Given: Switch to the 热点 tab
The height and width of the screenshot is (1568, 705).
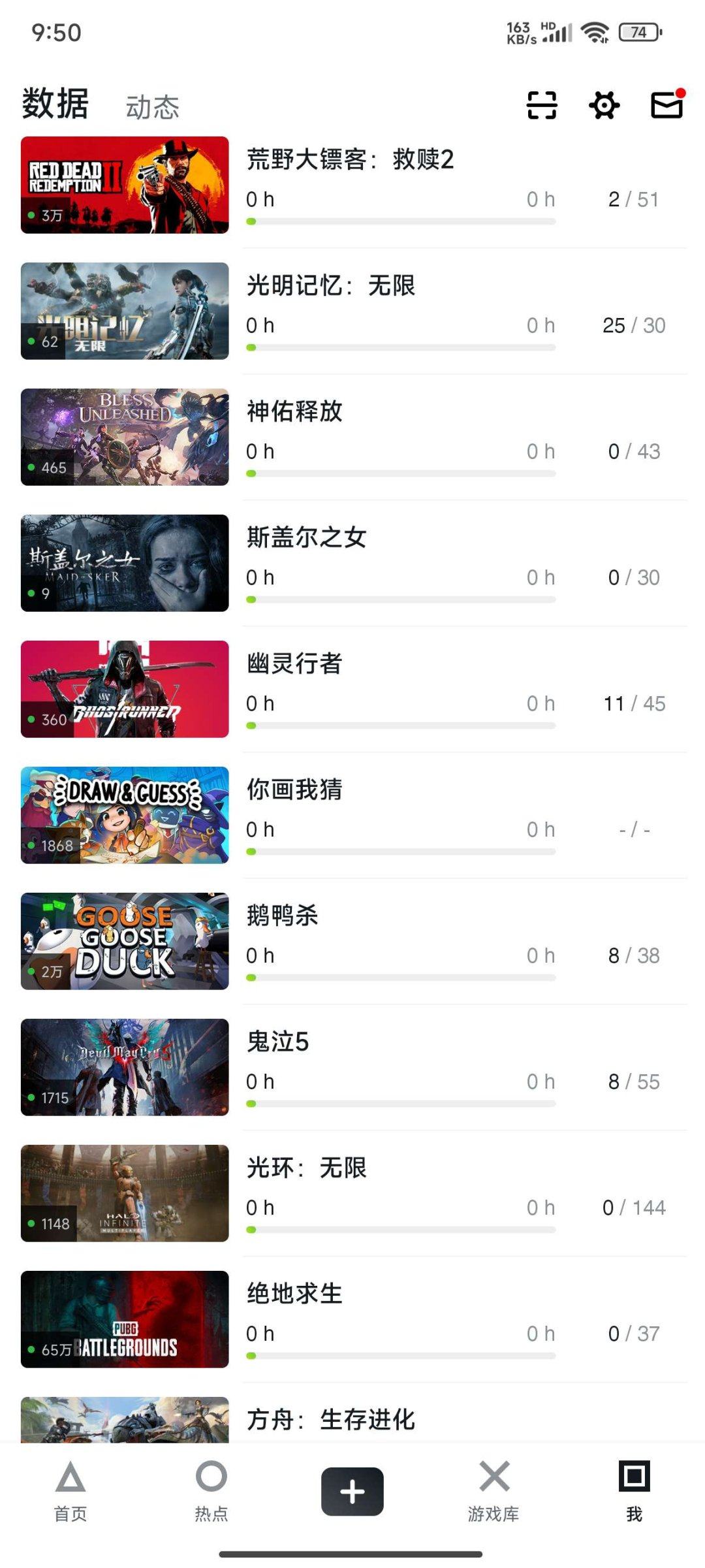Looking at the screenshot, I should pos(211,1490).
